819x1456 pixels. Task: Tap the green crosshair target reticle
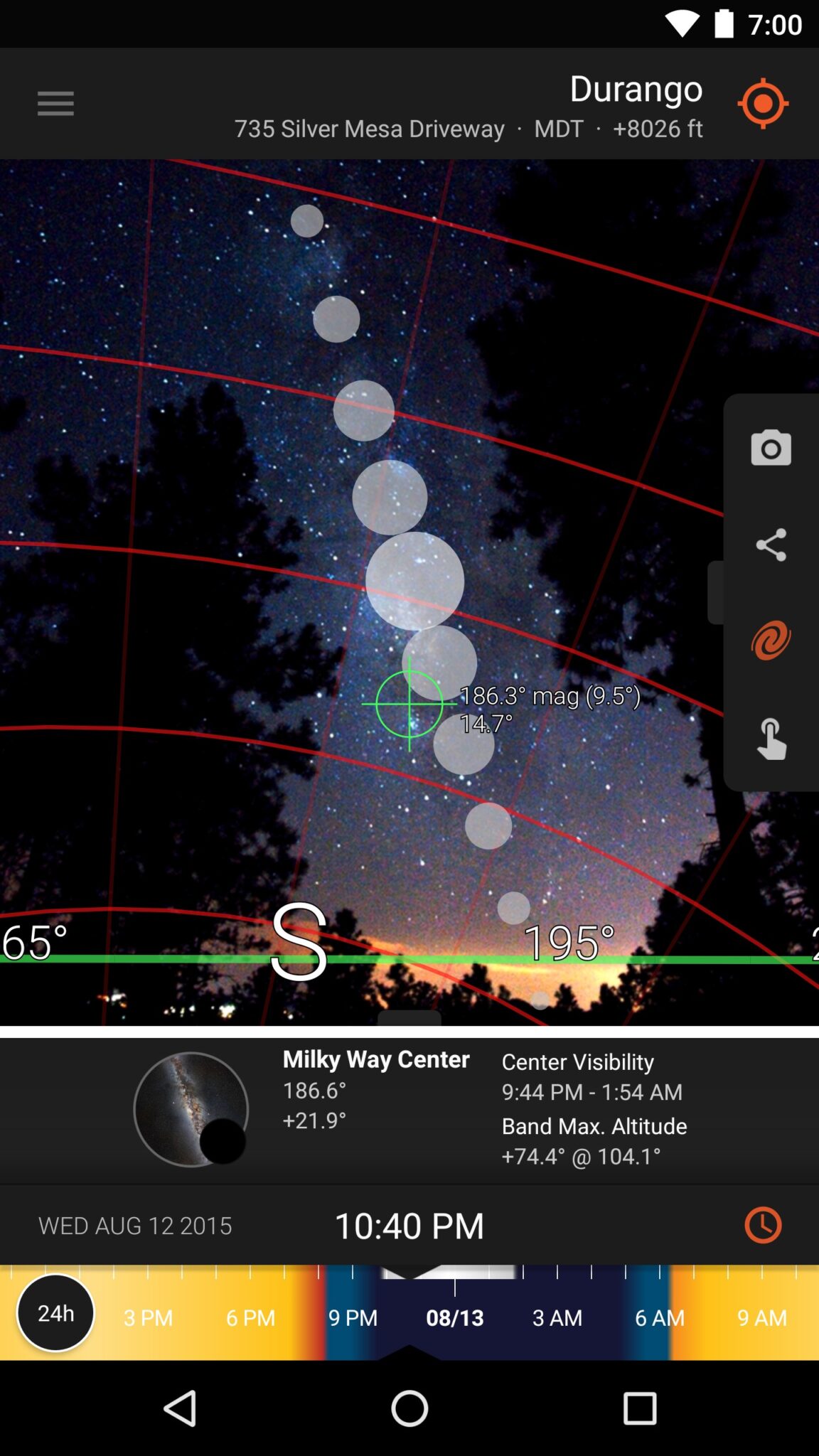pos(409,705)
